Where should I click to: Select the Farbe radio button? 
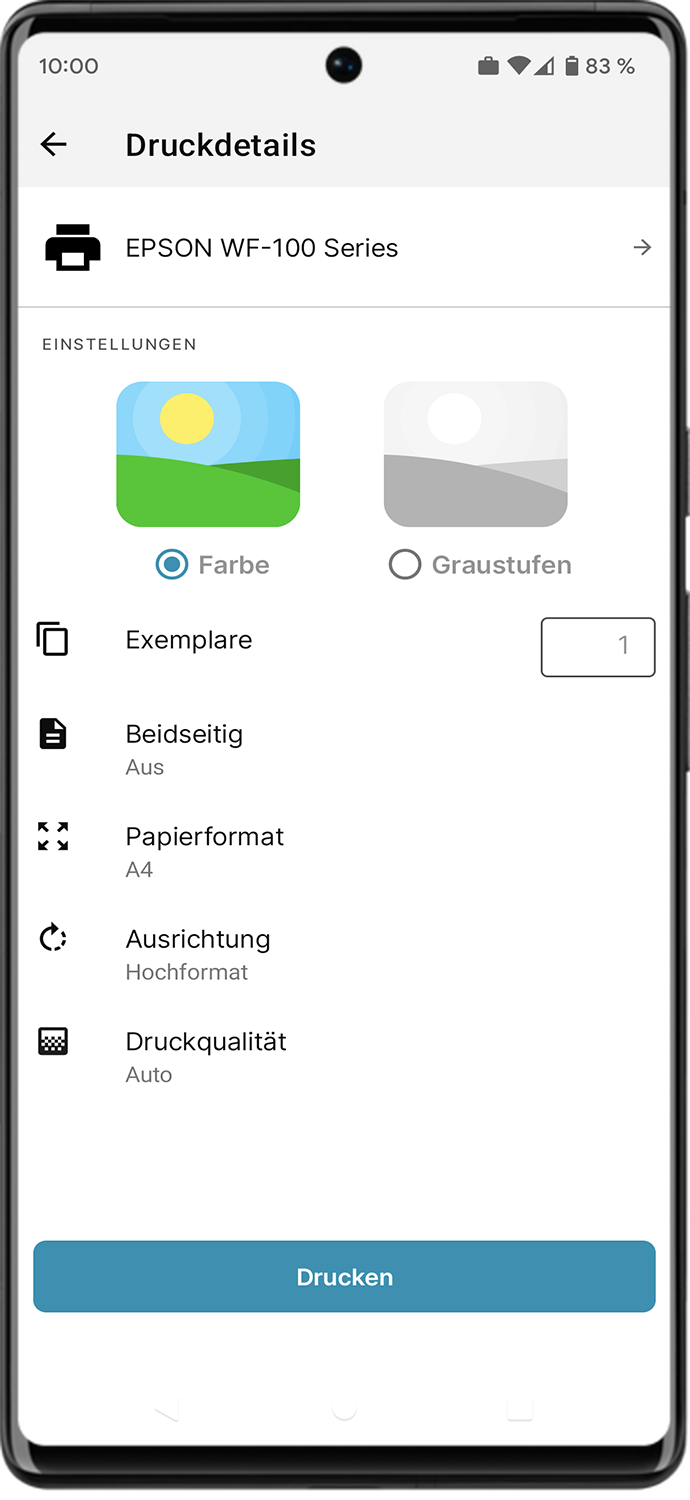point(172,565)
